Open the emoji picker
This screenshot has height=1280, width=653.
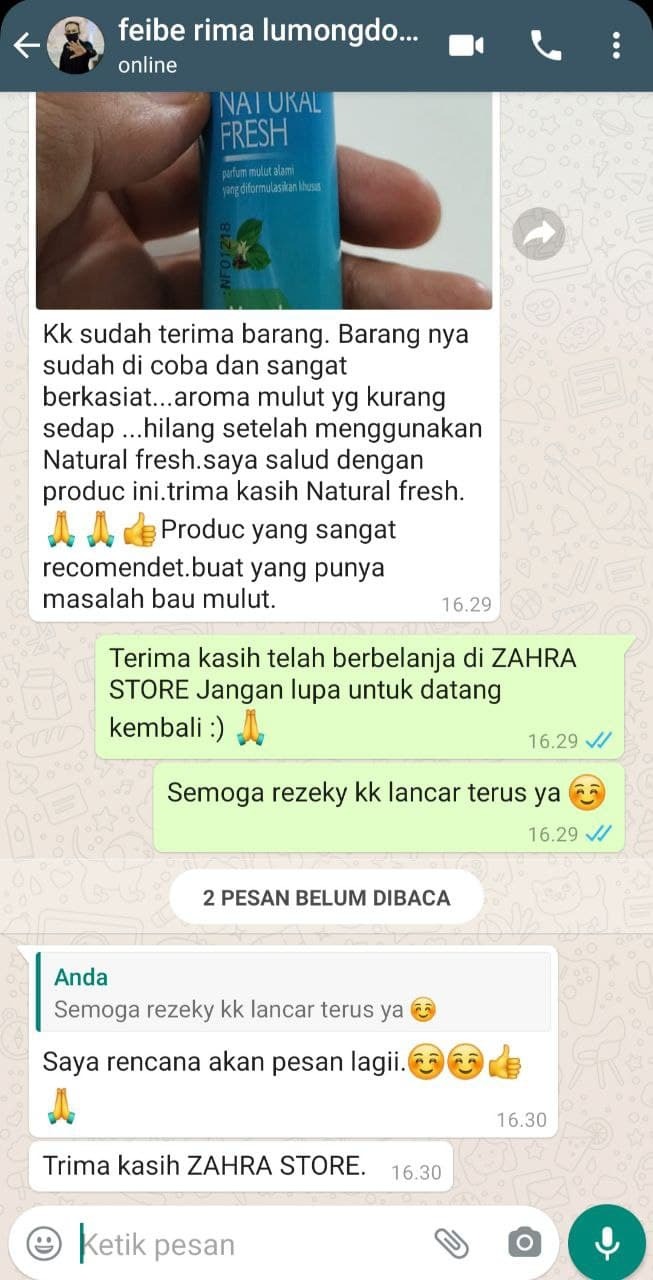tap(44, 1244)
